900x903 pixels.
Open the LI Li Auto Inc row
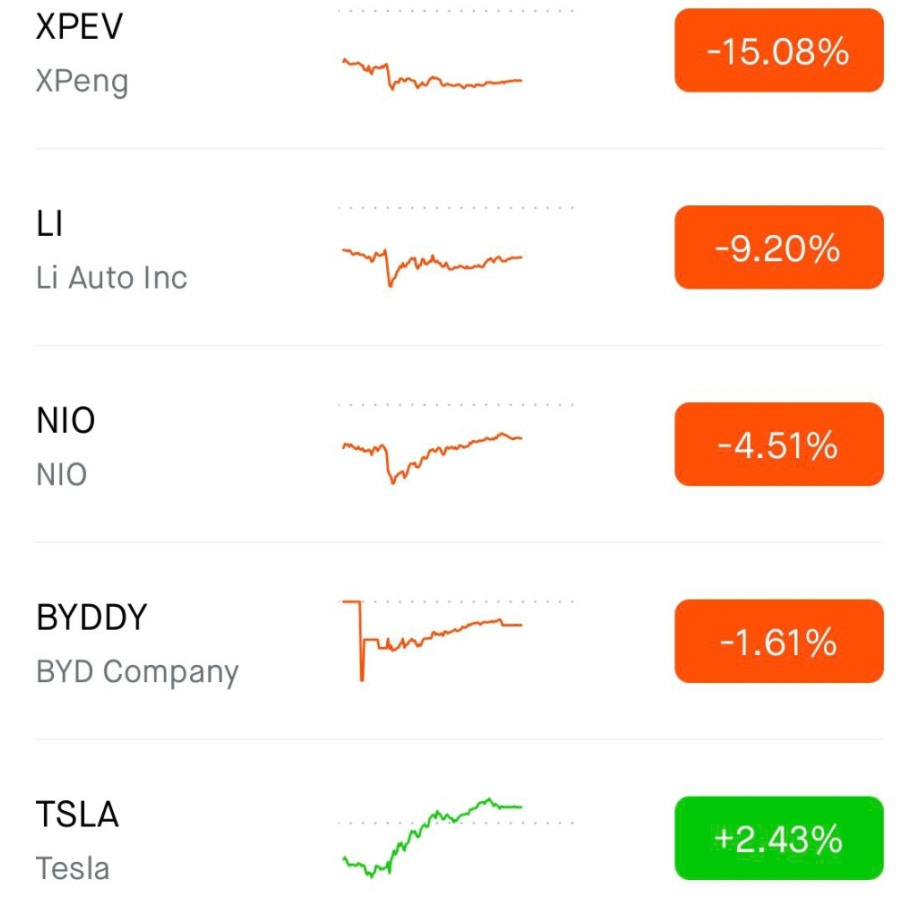pos(150,250)
